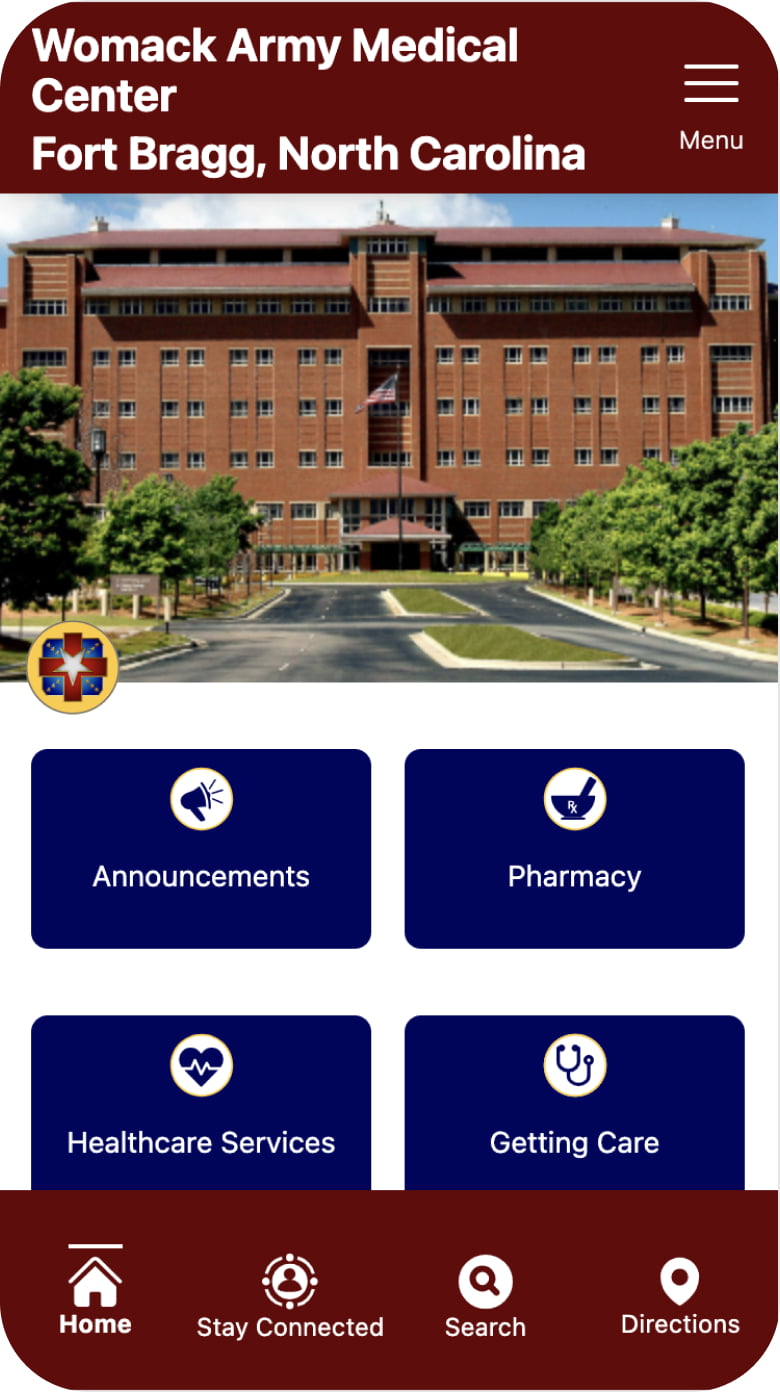Image resolution: width=780 pixels, height=1392 pixels.
Task: Switch to the Search tab
Action: coord(485,1295)
